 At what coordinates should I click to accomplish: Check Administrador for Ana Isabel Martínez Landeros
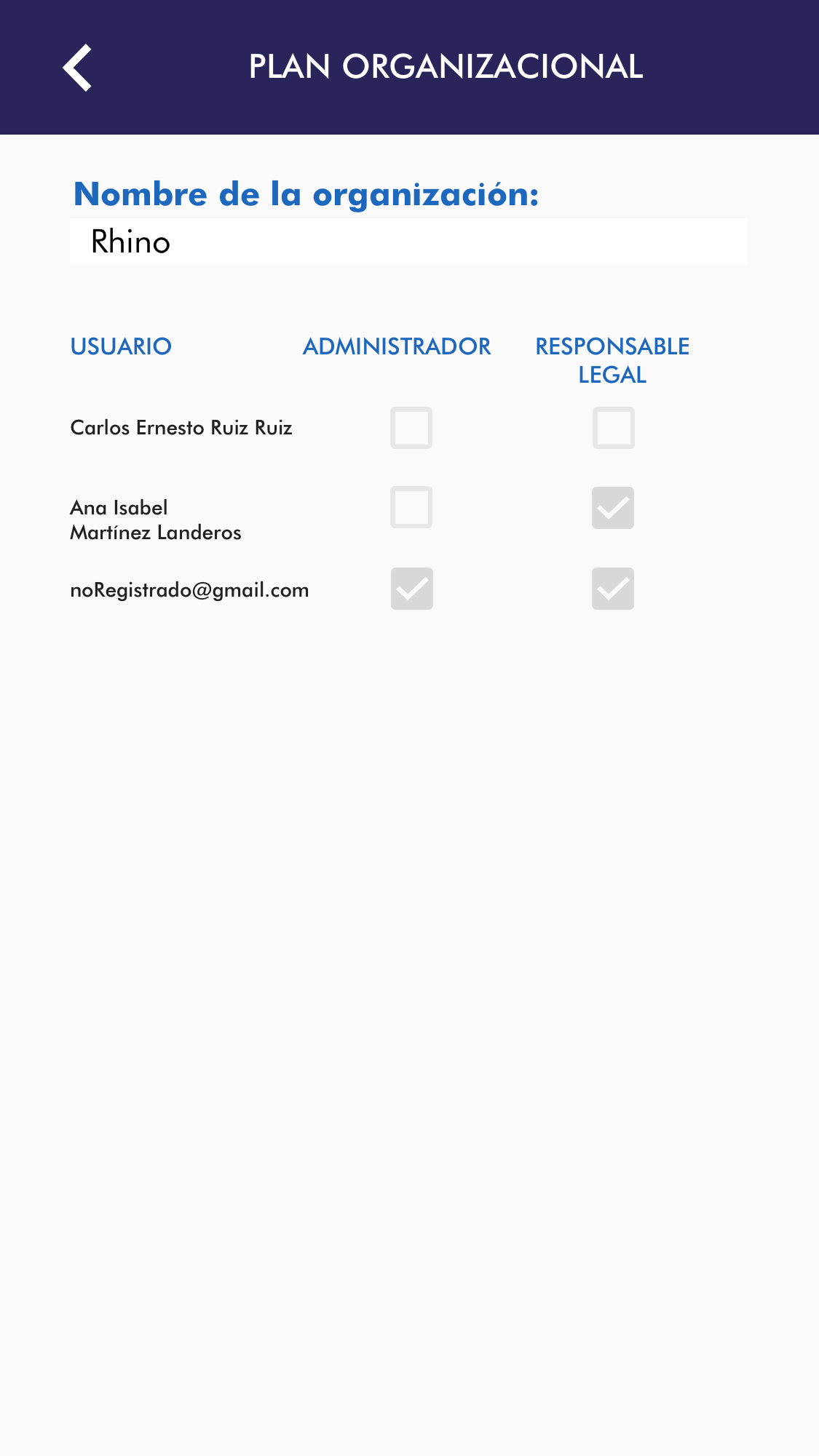(411, 508)
